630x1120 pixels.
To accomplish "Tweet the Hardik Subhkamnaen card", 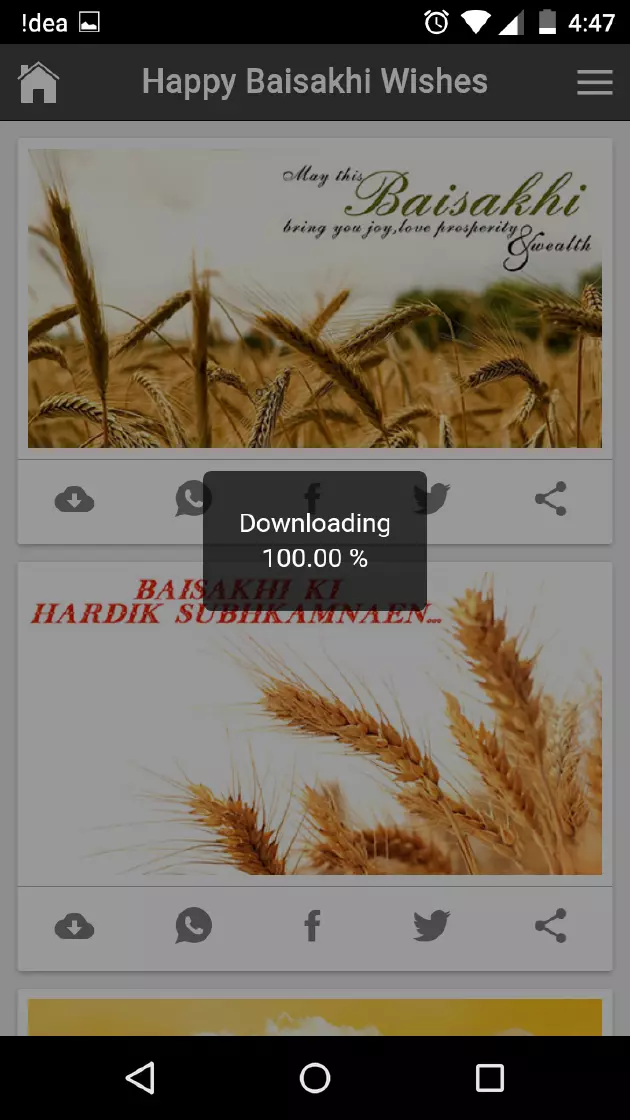I will point(432,926).
